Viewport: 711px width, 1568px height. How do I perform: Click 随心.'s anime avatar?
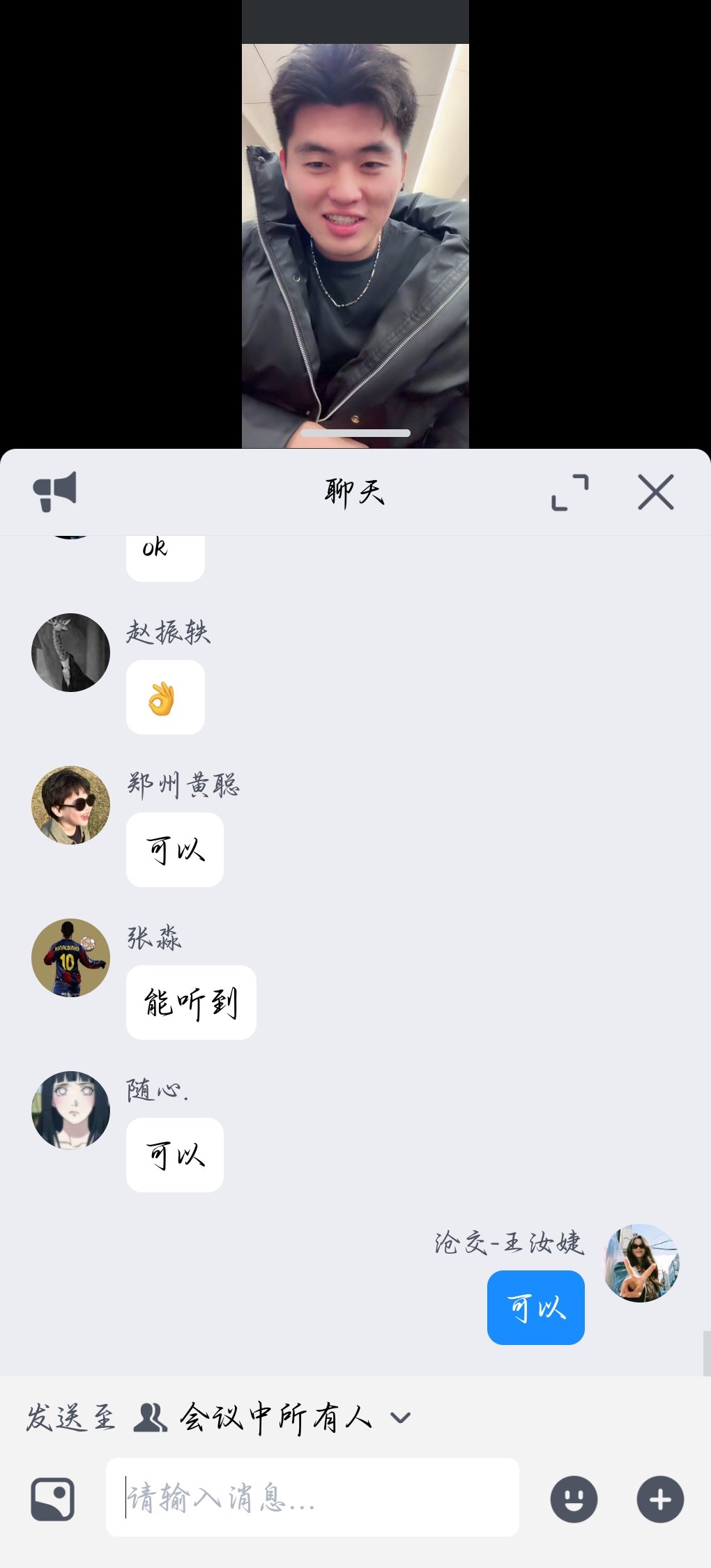tap(70, 1110)
